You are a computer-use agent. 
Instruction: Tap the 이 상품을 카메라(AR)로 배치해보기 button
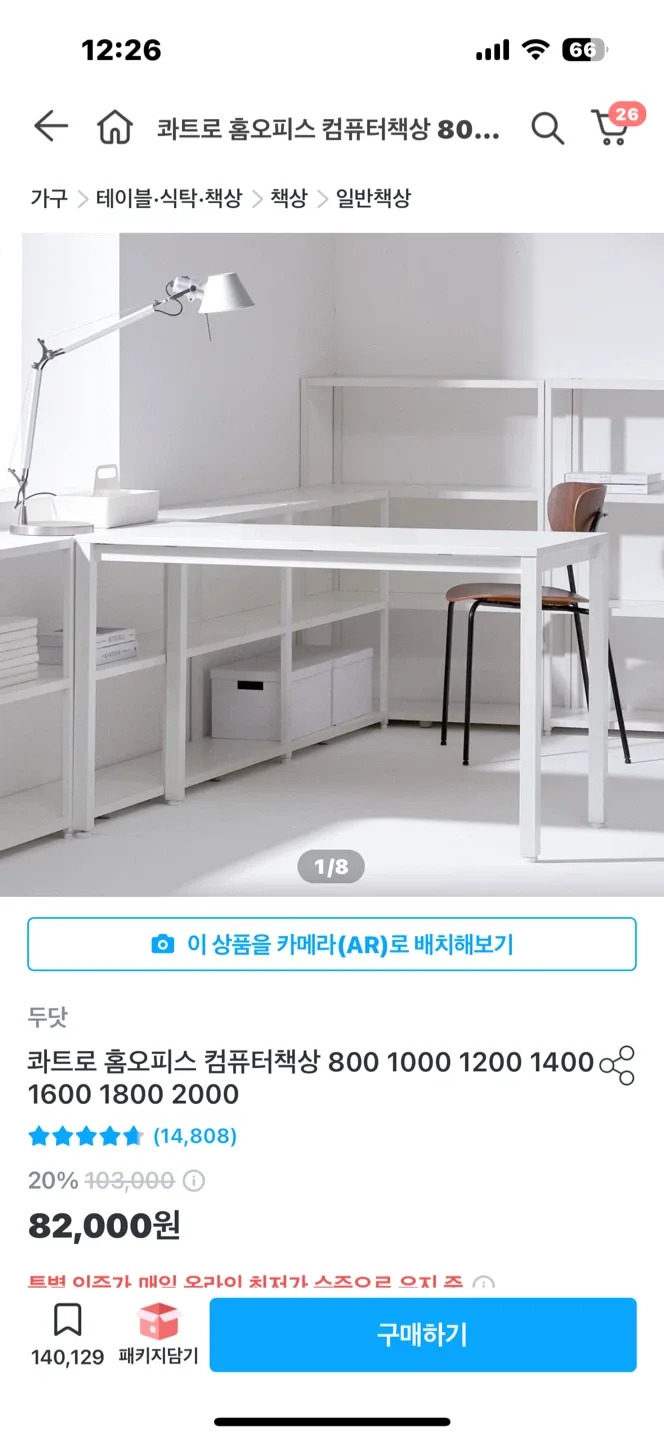click(x=332, y=944)
